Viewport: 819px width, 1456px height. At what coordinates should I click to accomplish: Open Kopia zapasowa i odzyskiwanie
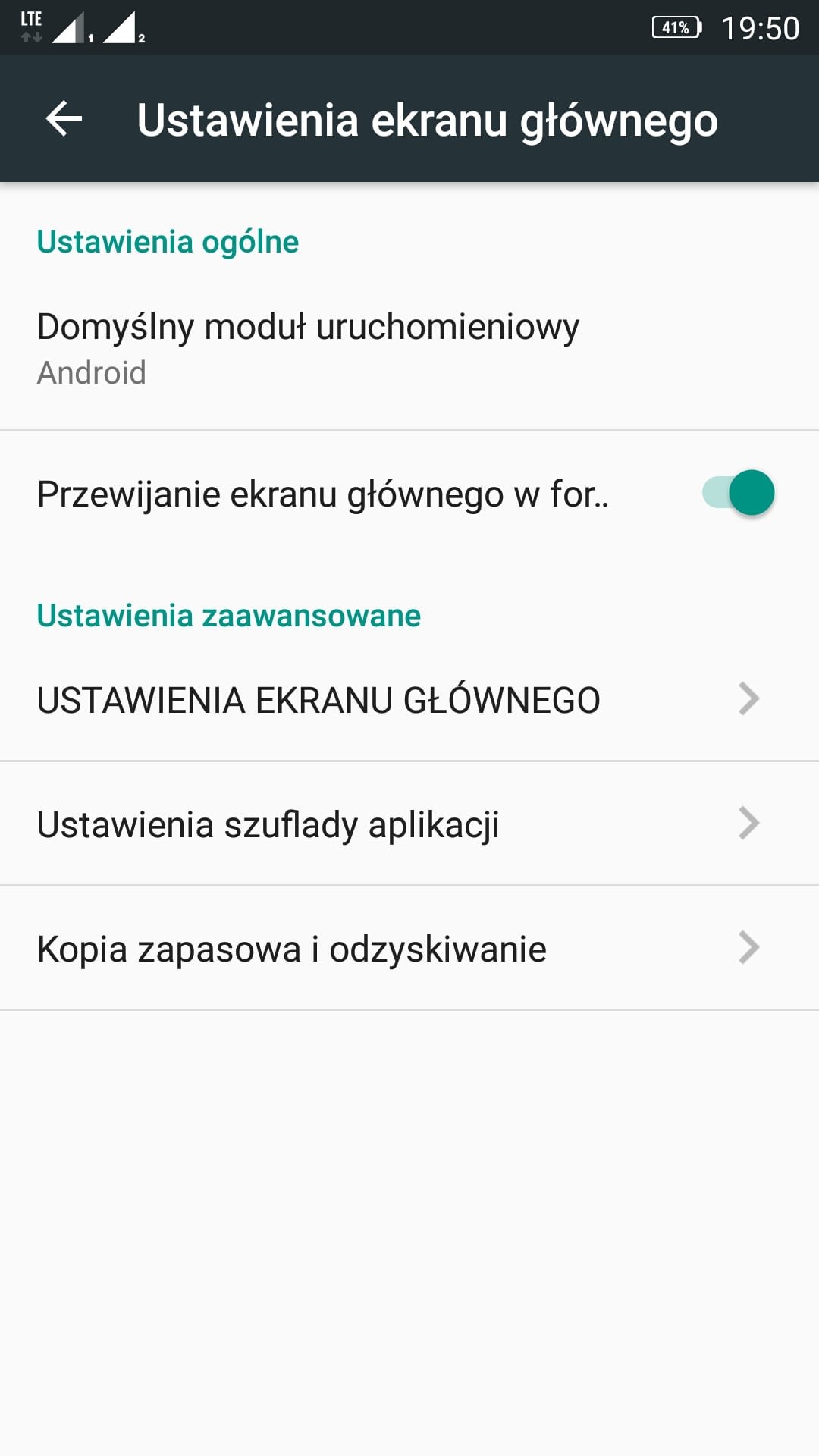(x=409, y=948)
